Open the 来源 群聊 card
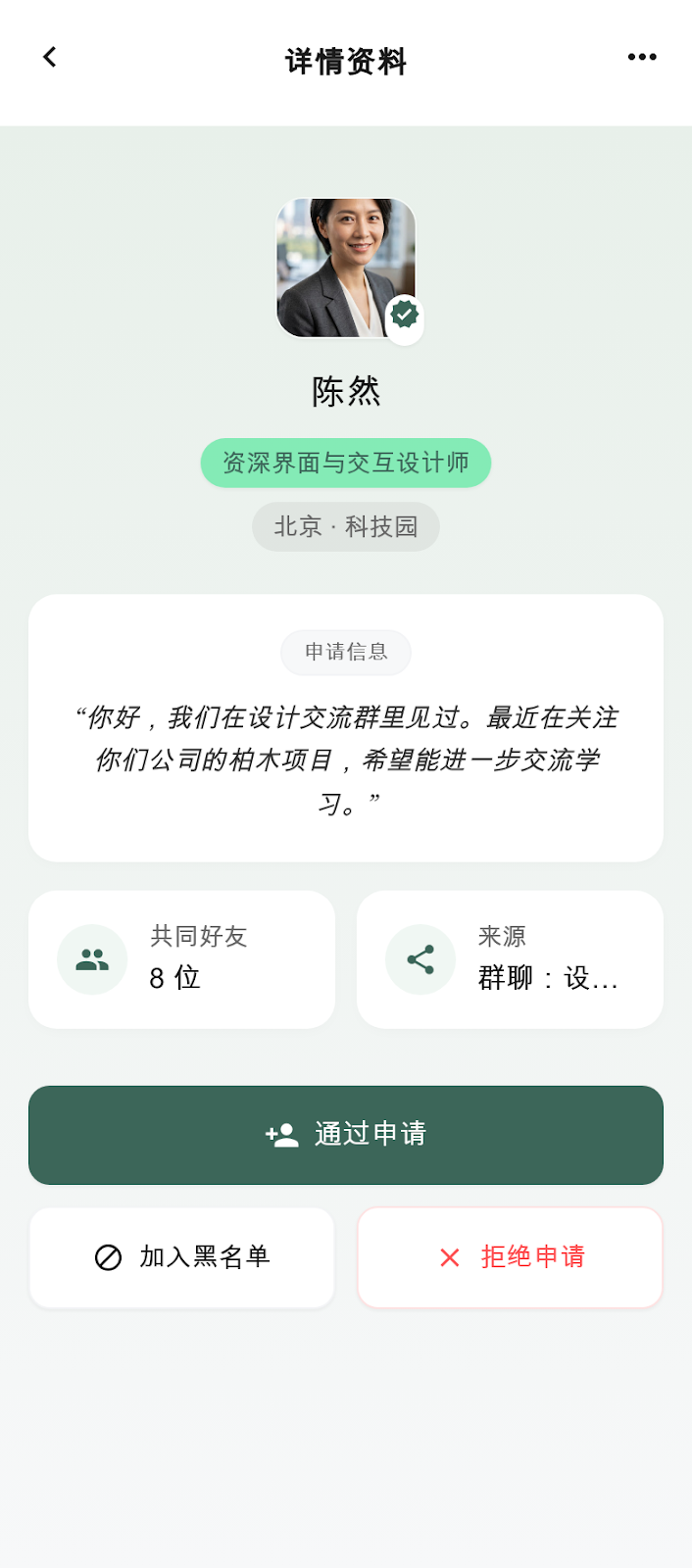Screen dimensions: 692x1568 pos(510,959)
